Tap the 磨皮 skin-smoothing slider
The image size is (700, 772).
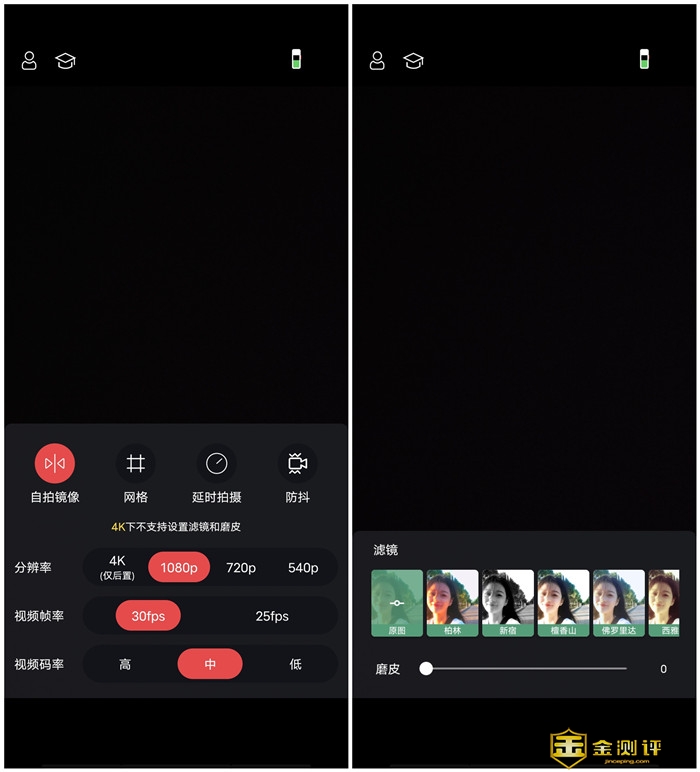coord(526,669)
